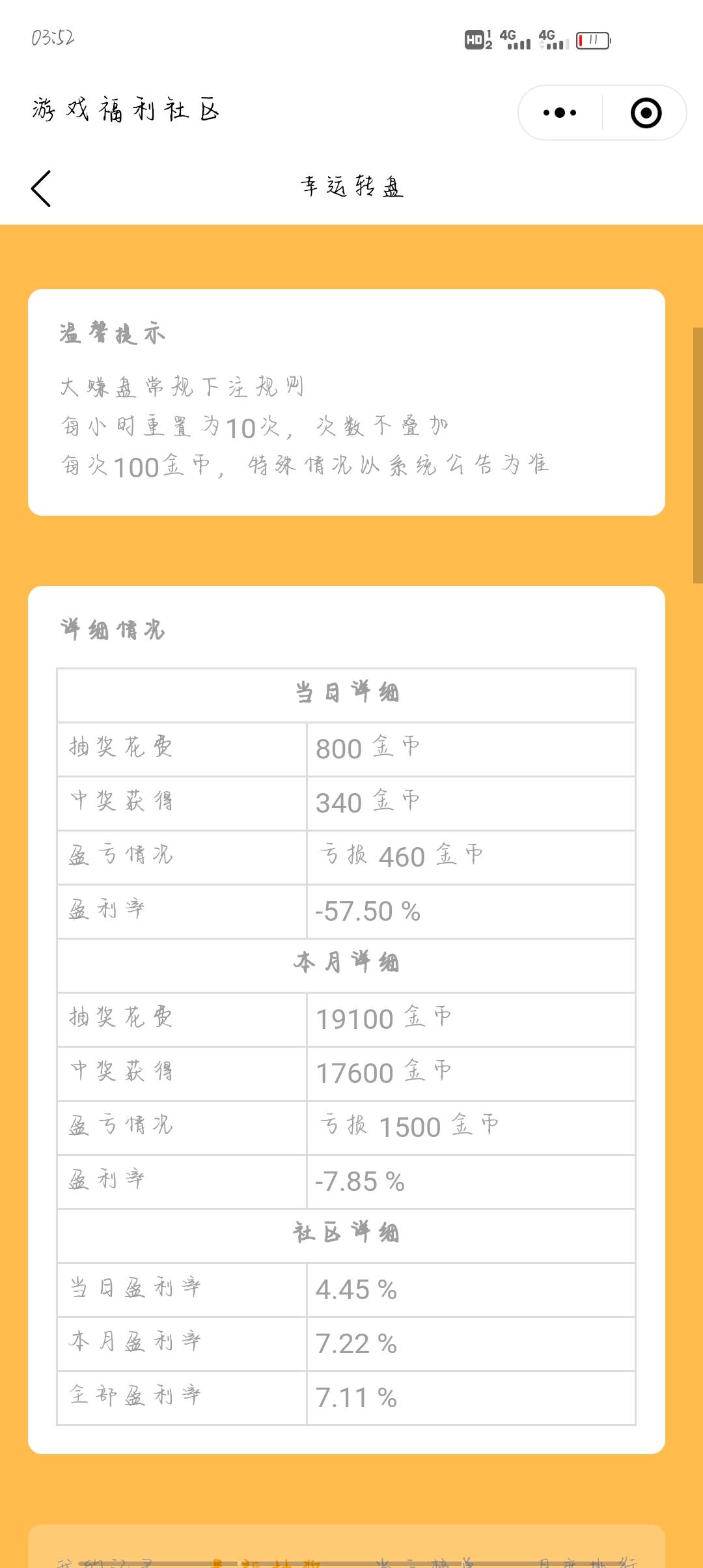Go back from the 幸运转盘 page
The height and width of the screenshot is (1568, 703).
pos(41,189)
